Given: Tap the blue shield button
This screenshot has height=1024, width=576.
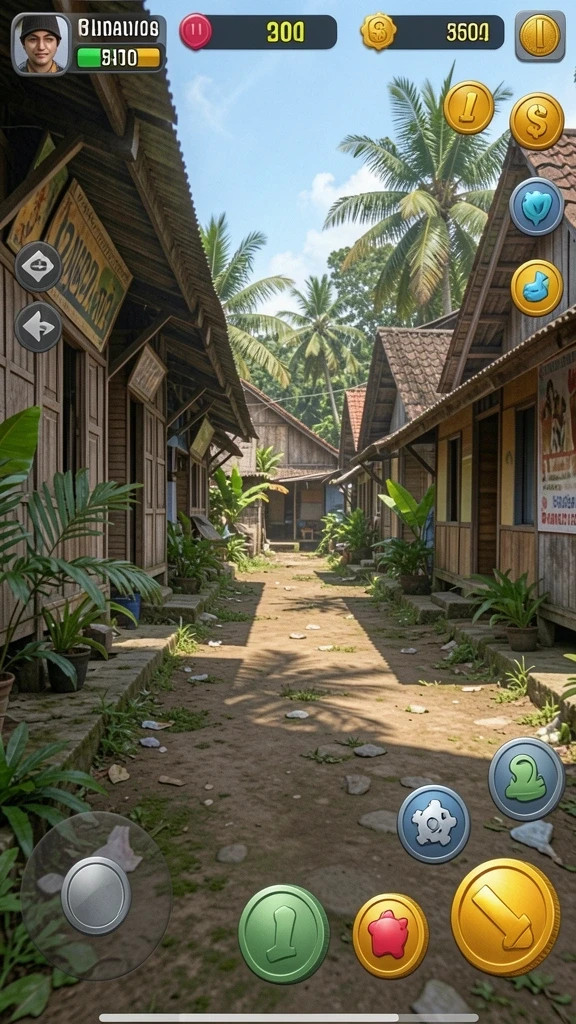Looking at the screenshot, I should pyautogui.click(x=536, y=206).
